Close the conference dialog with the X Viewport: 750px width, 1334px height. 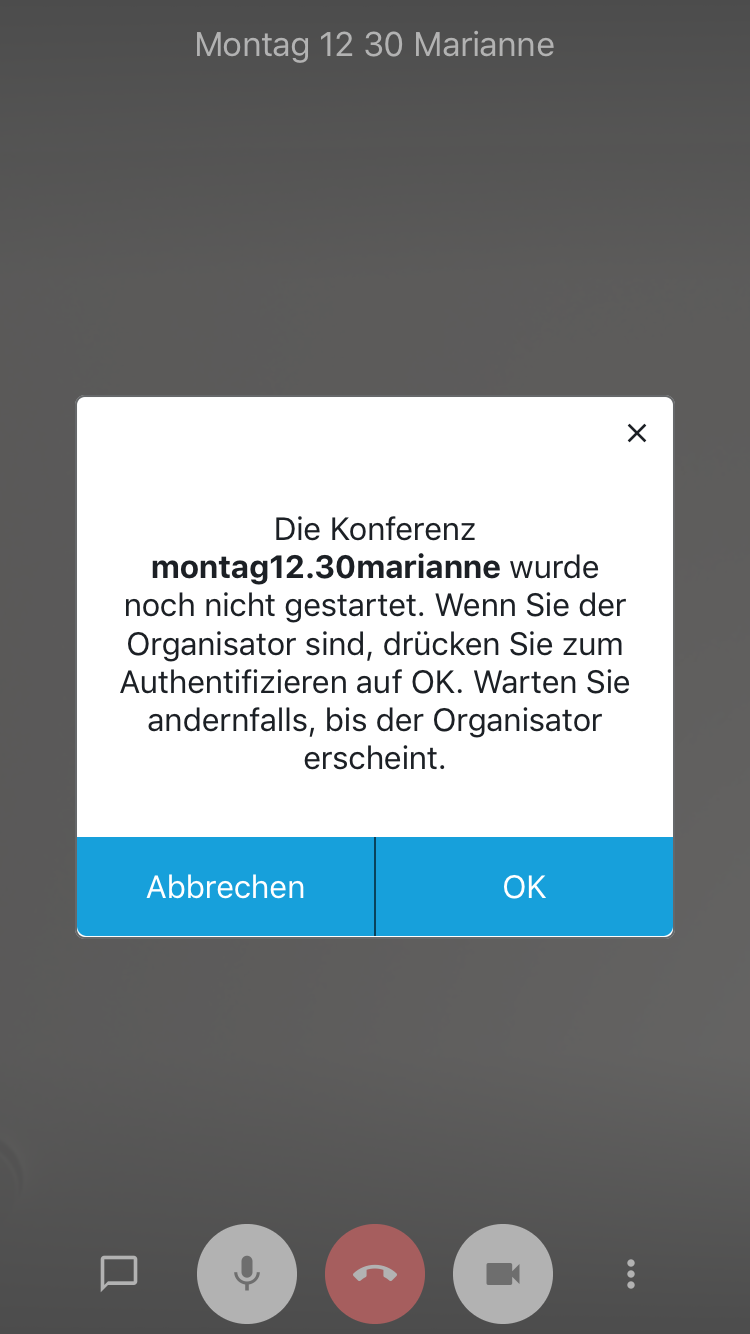tap(637, 433)
